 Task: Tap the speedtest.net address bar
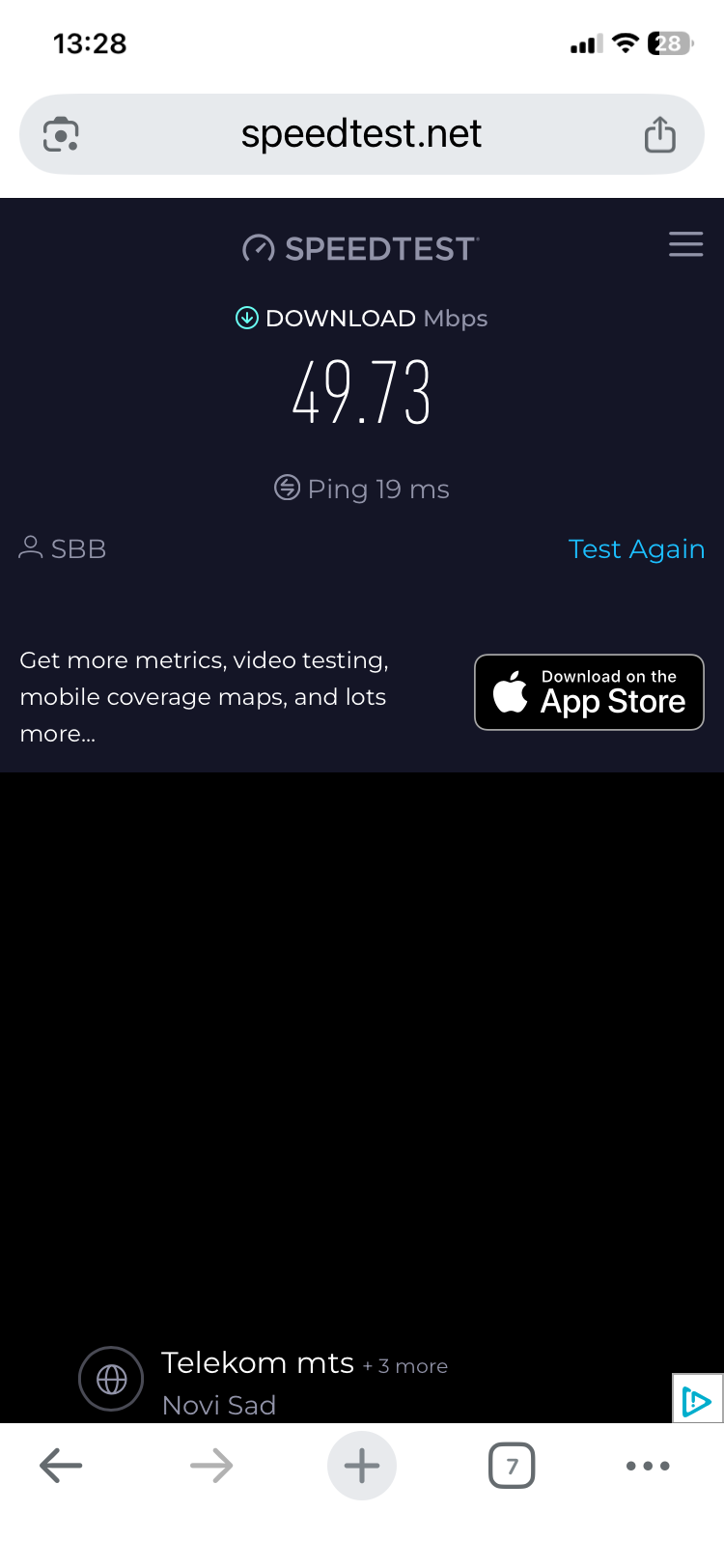tap(361, 134)
